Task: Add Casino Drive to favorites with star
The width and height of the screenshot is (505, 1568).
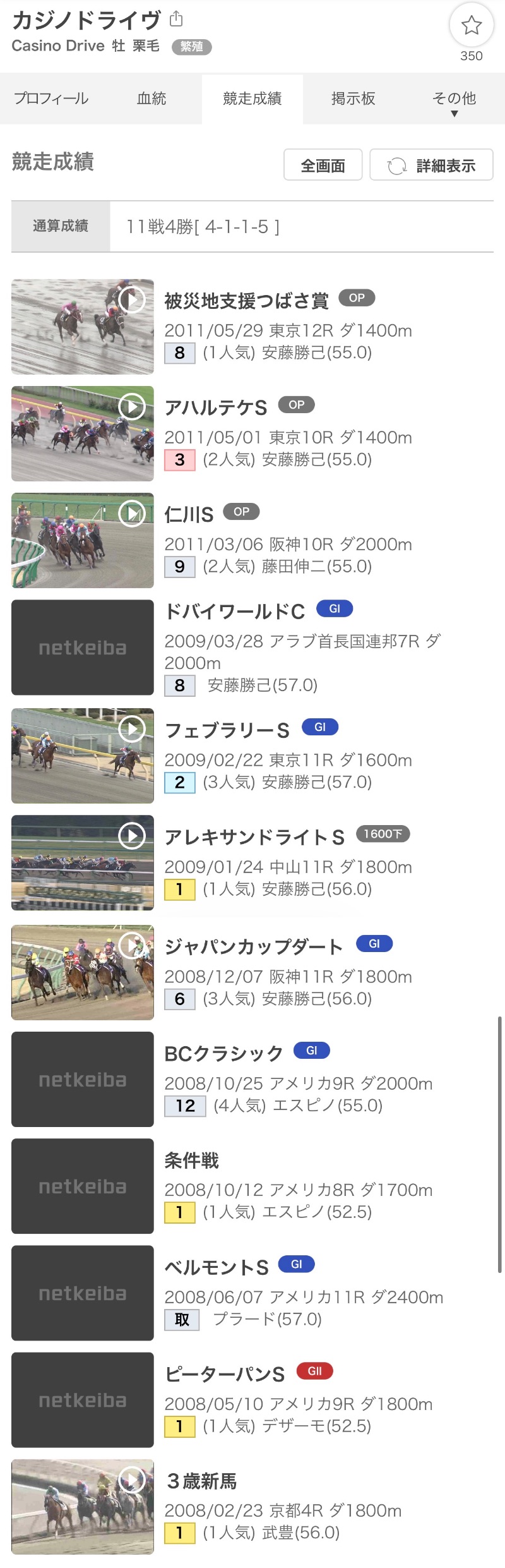Action: click(471, 26)
